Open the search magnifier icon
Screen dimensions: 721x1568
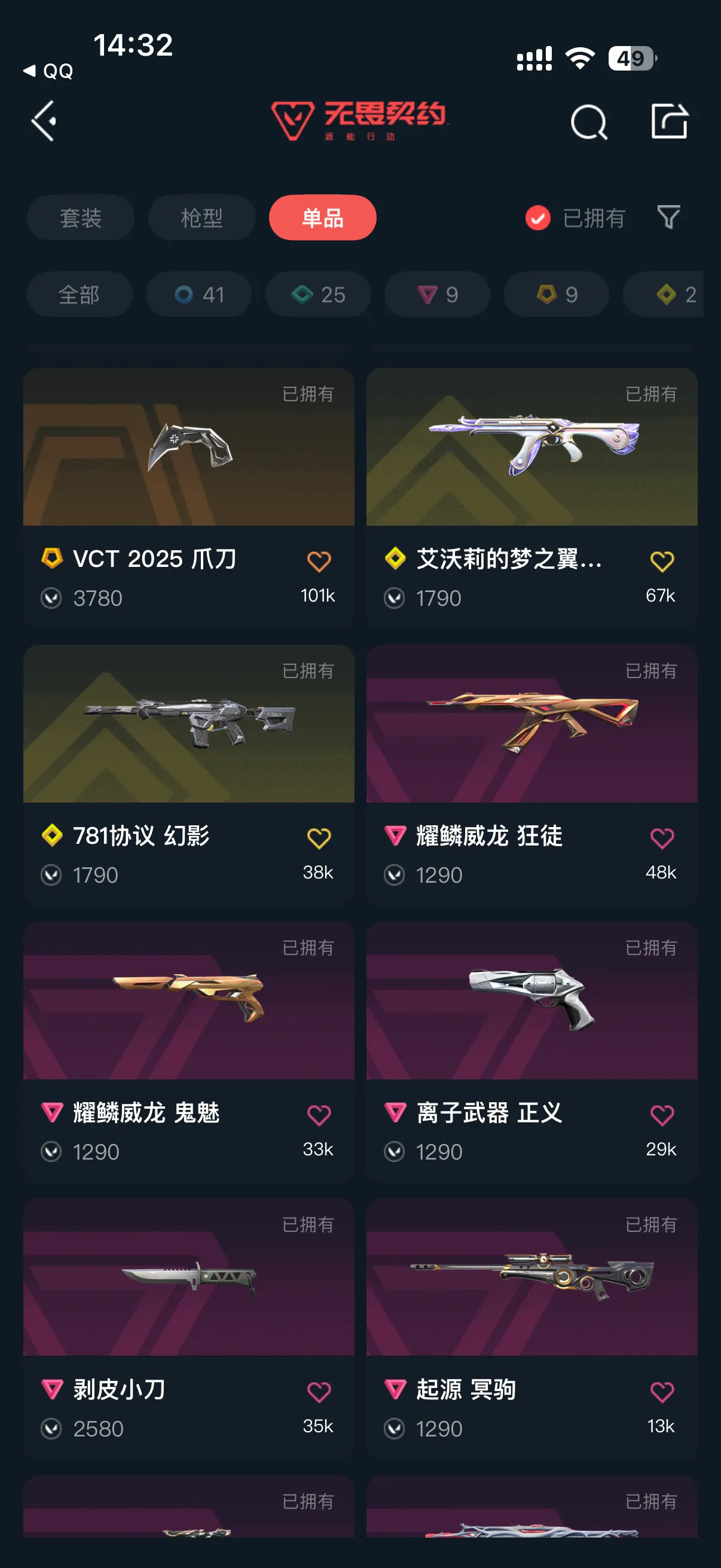coord(588,122)
